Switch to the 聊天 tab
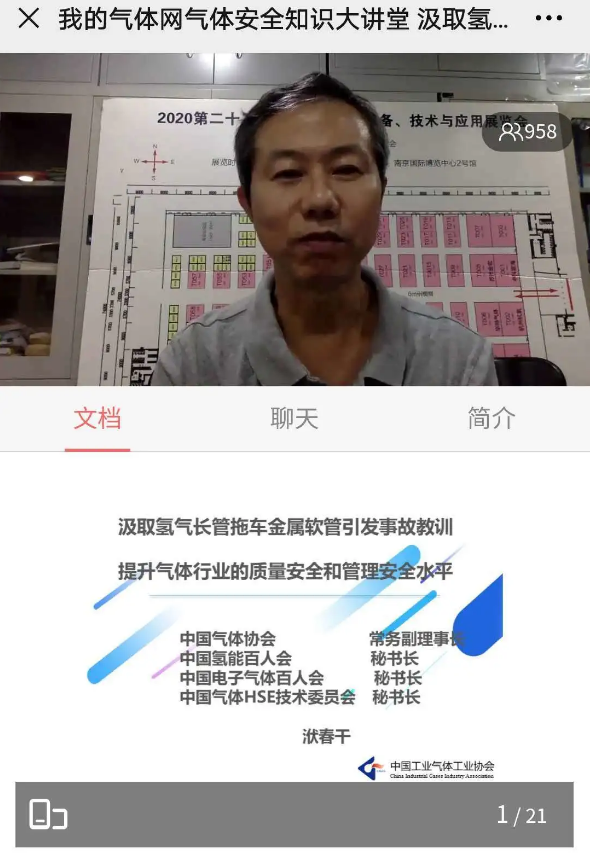 [x=294, y=418]
